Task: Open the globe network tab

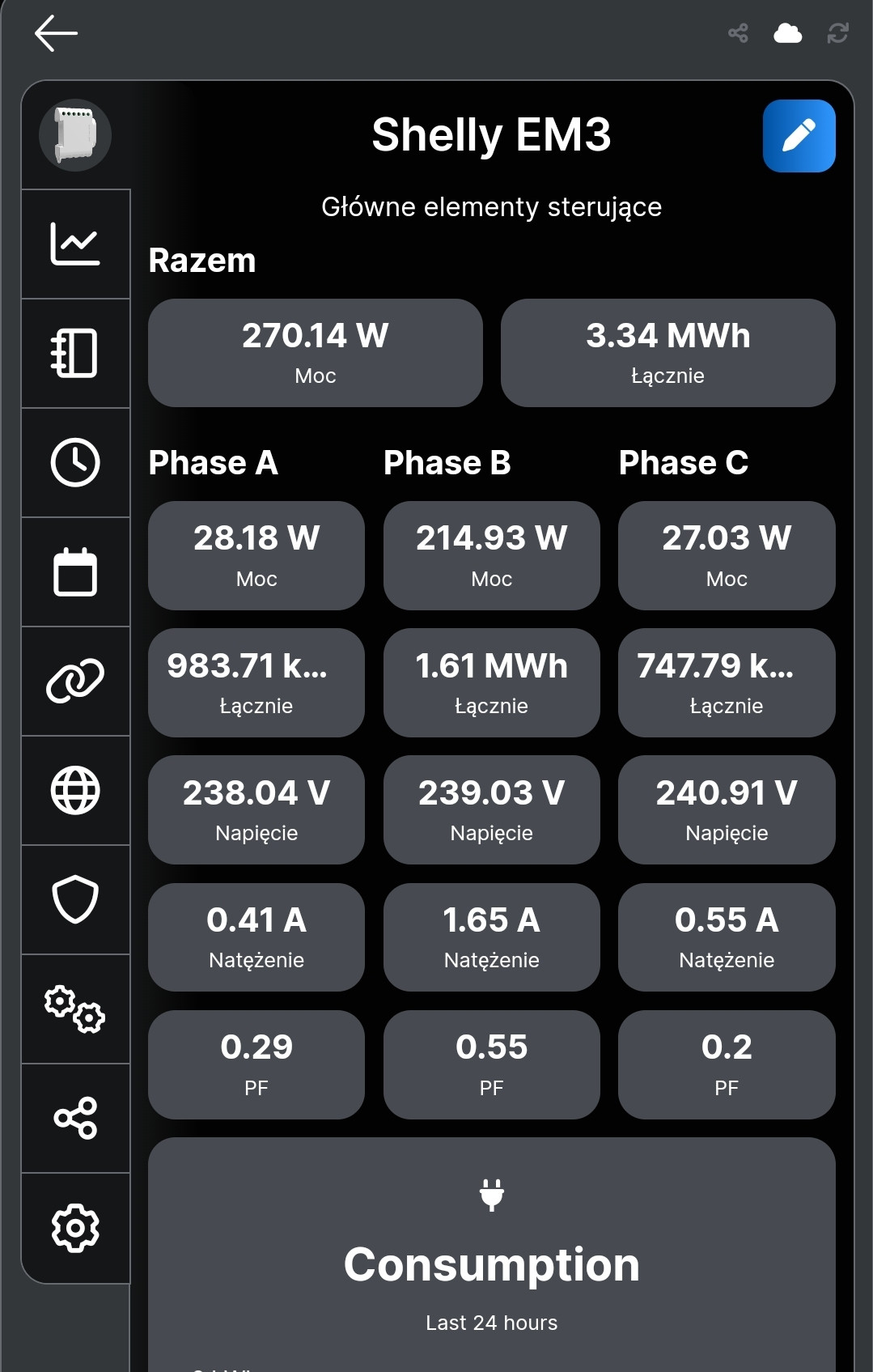Action: [x=75, y=790]
